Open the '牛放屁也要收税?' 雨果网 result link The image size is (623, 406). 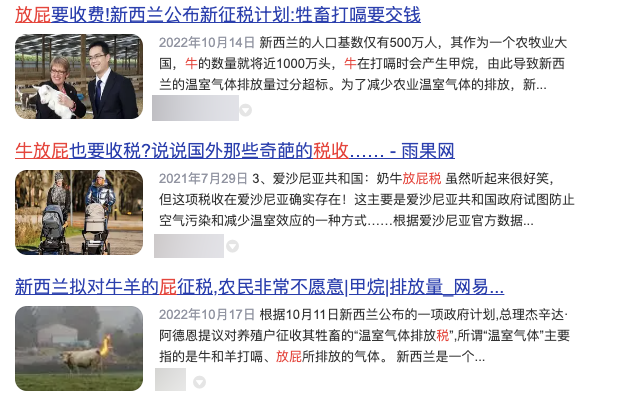point(234,151)
